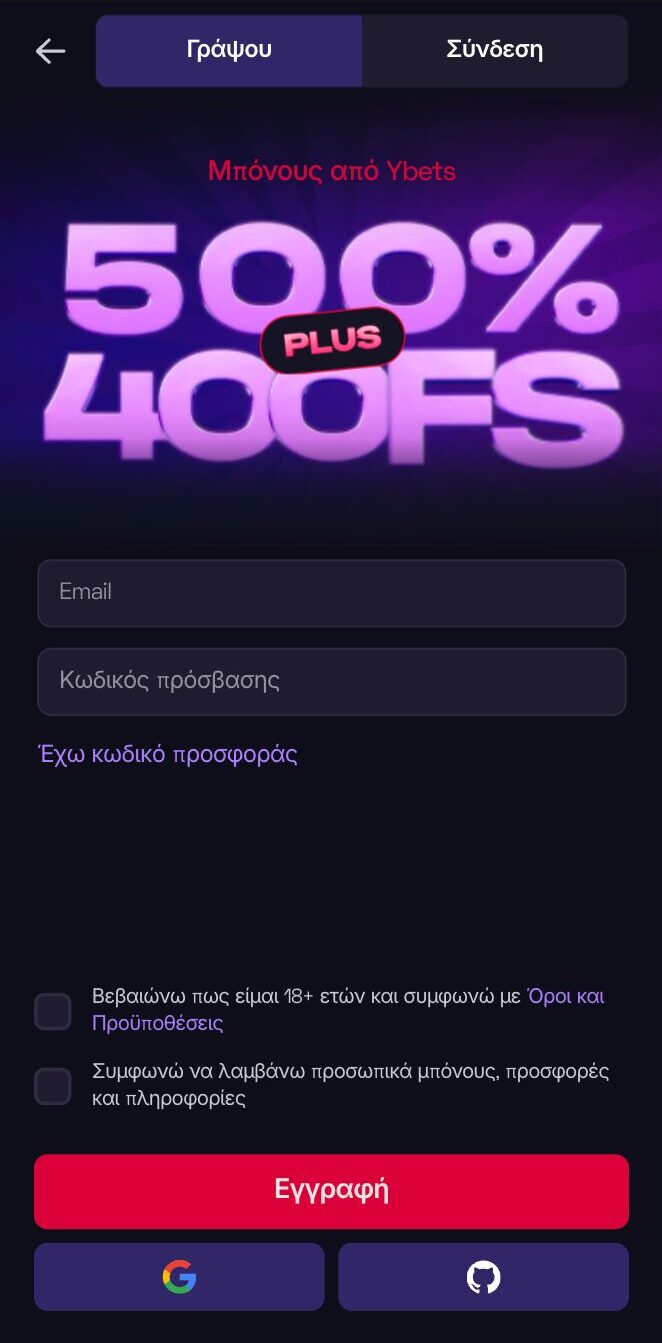662x1343 pixels.
Task: Check the personal bonuses and offers box
Action: (x=53, y=1086)
